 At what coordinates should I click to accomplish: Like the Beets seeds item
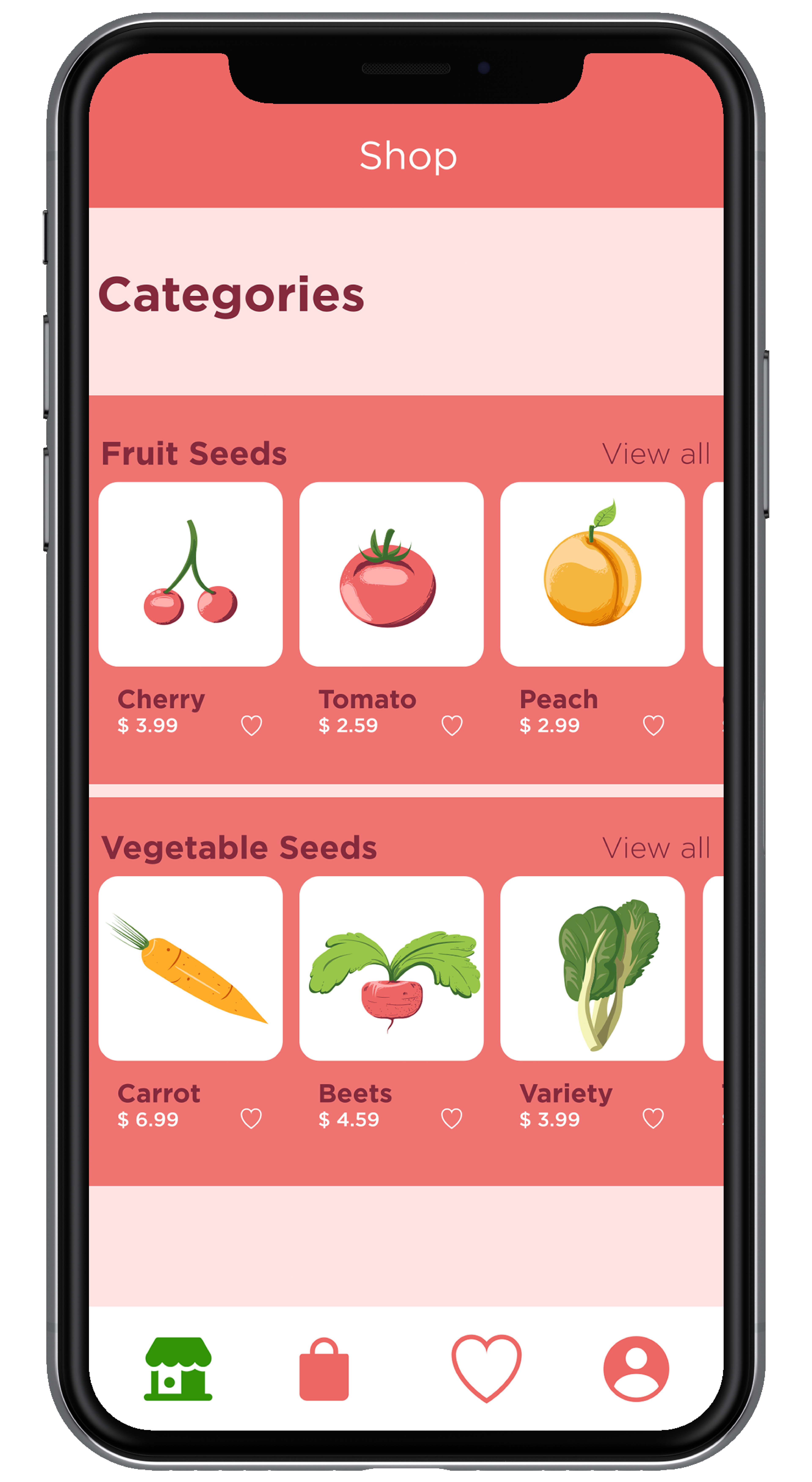pos(451,1119)
